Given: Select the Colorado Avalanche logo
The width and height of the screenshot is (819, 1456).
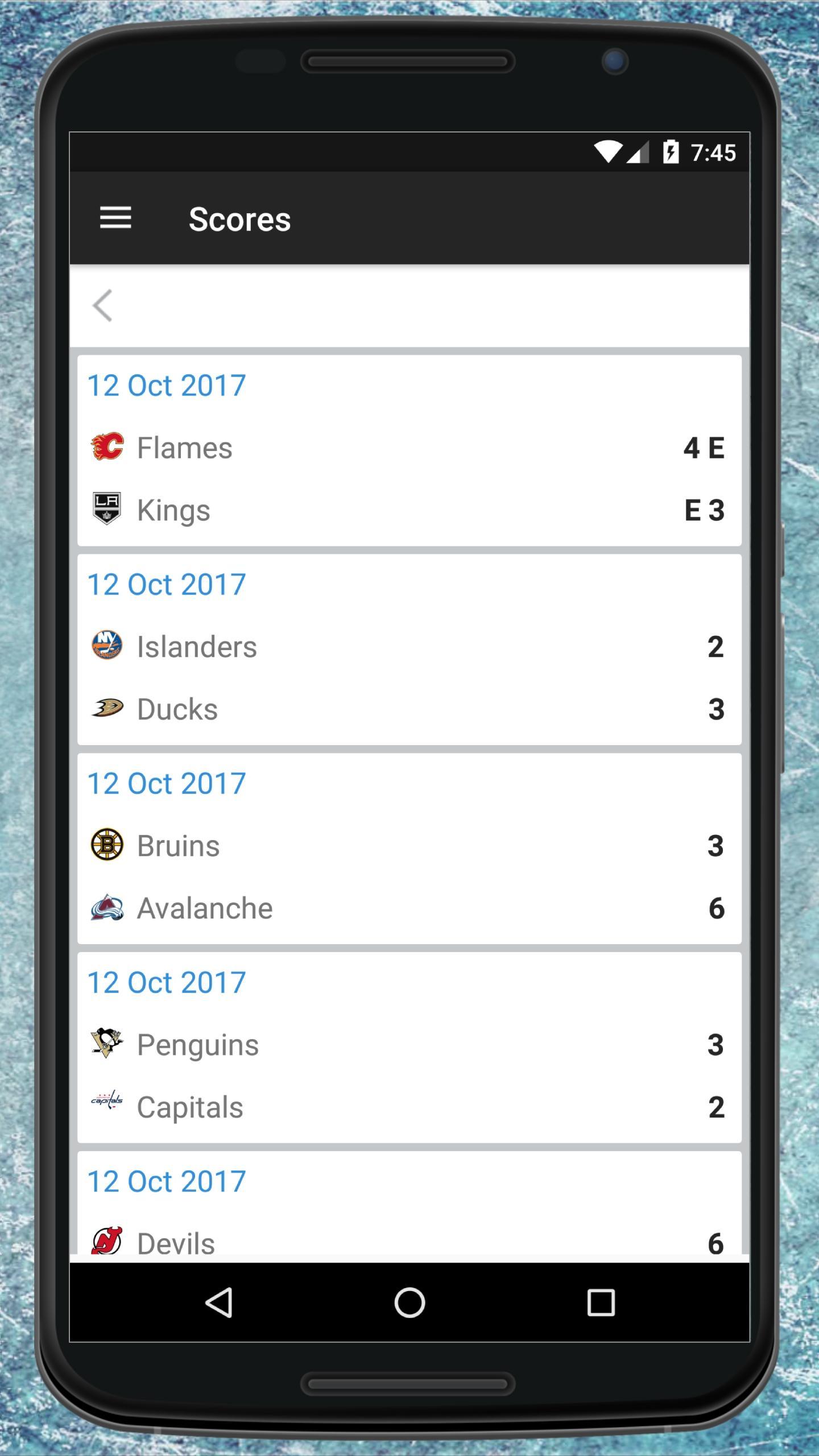Looking at the screenshot, I should (109, 908).
